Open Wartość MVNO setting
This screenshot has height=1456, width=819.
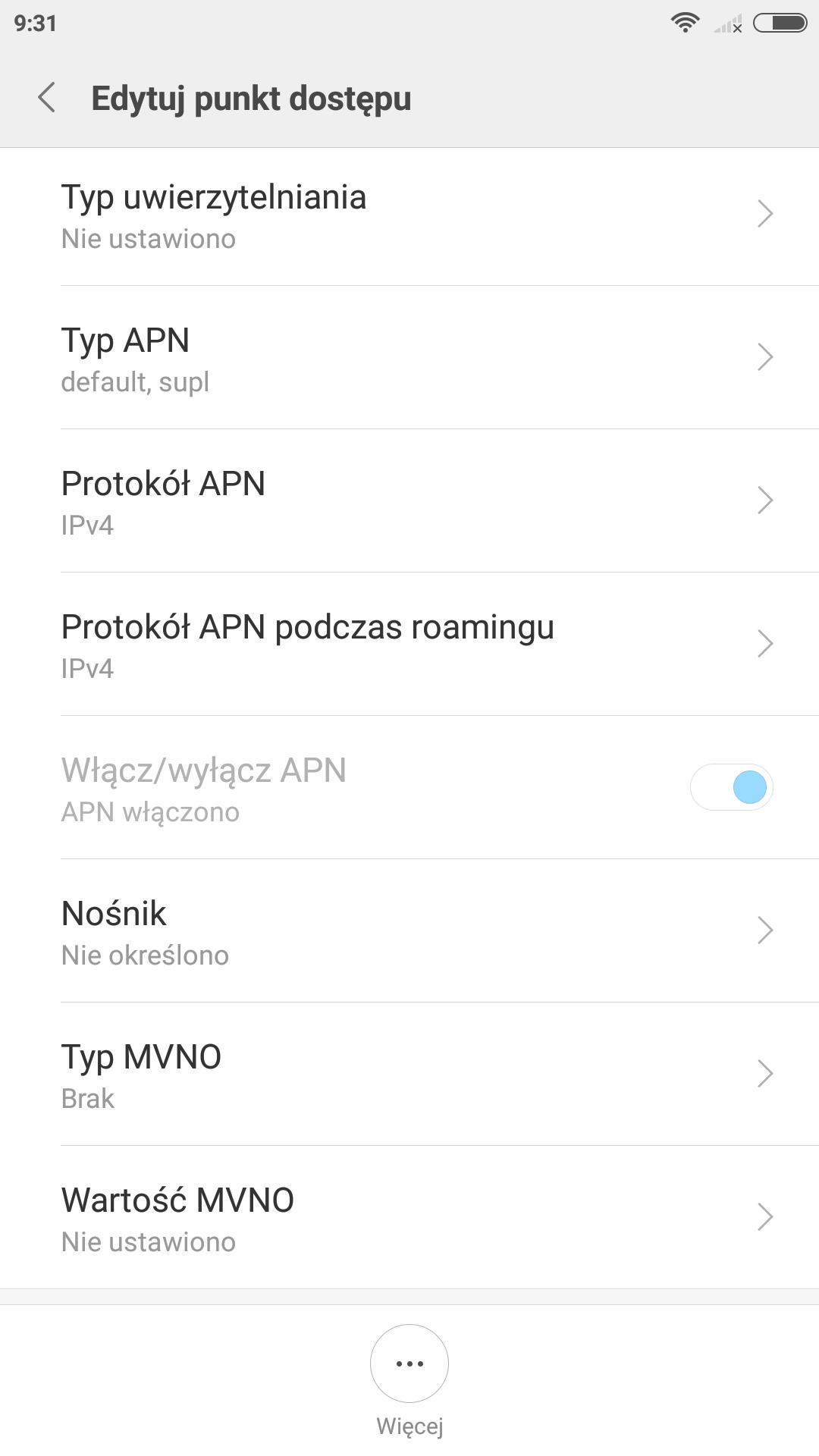pyautogui.click(x=409, y=1218)
